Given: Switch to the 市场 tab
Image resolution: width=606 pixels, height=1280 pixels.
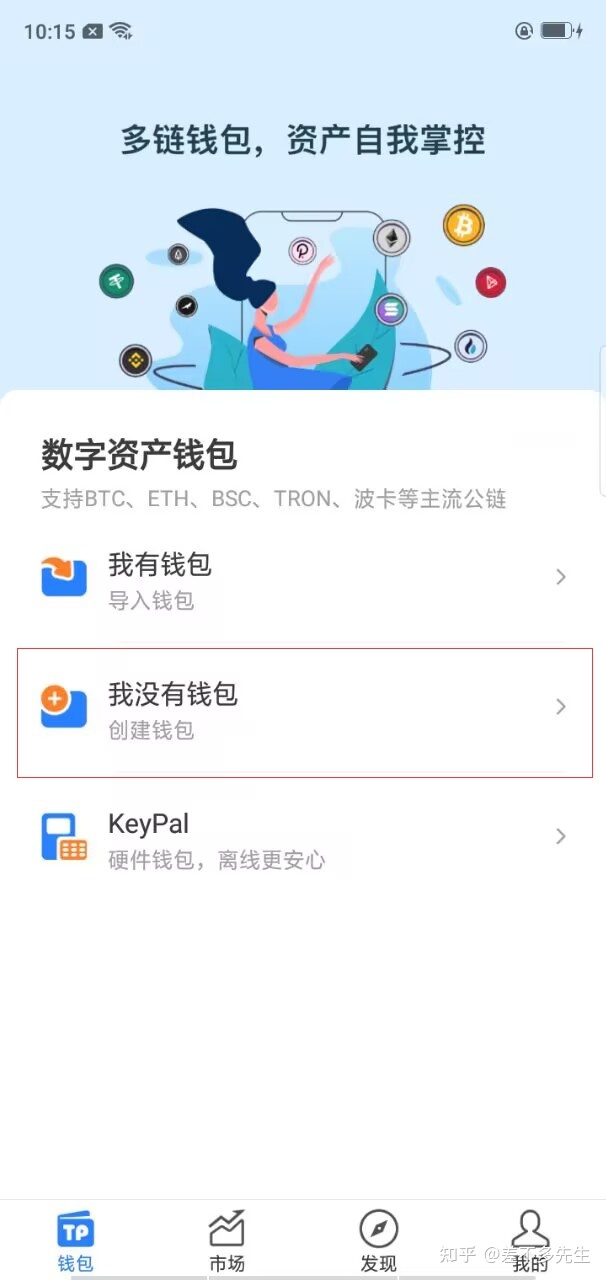Looking at the screenshot, I should pos(227,1241).
